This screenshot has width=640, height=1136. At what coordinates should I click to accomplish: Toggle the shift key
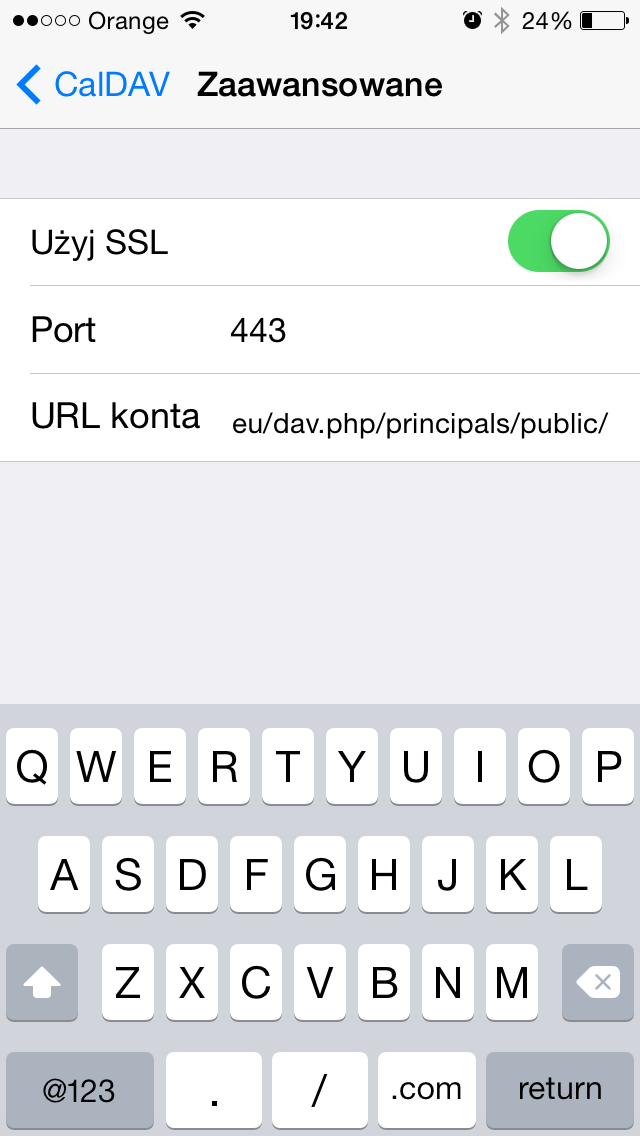coord(42,982)
